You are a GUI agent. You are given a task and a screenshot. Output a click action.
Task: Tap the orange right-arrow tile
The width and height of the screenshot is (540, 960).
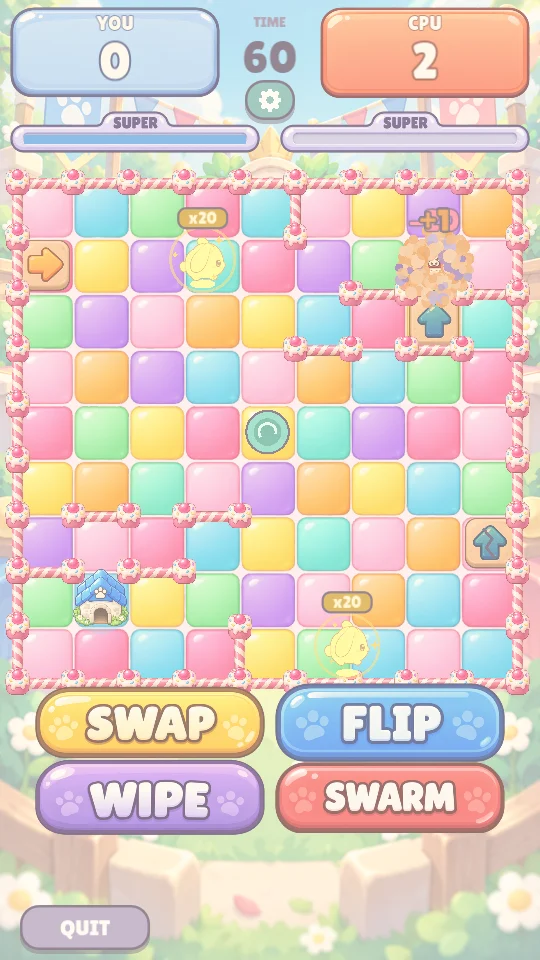47,265
